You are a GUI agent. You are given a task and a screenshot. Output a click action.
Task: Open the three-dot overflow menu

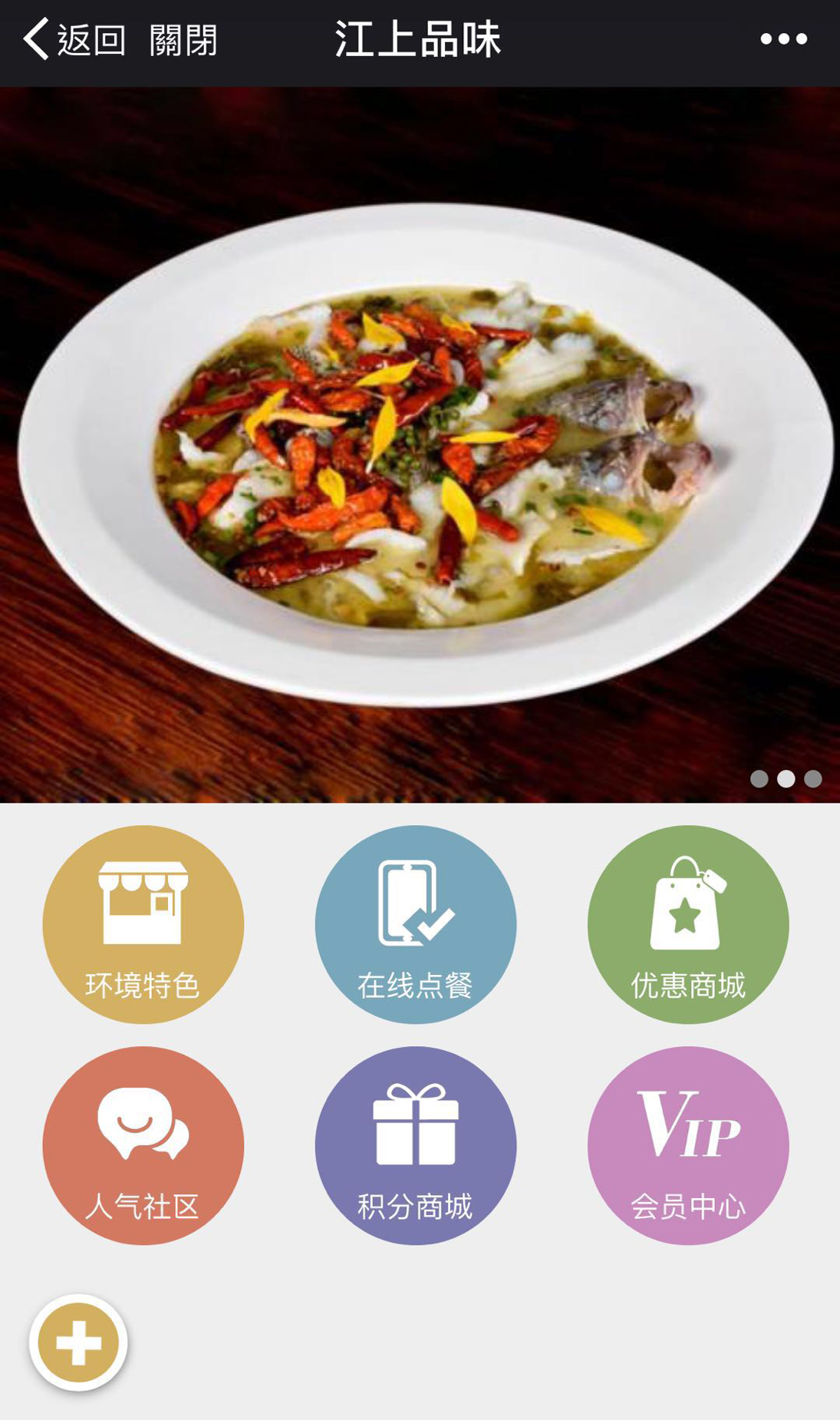tap(783, 39)
